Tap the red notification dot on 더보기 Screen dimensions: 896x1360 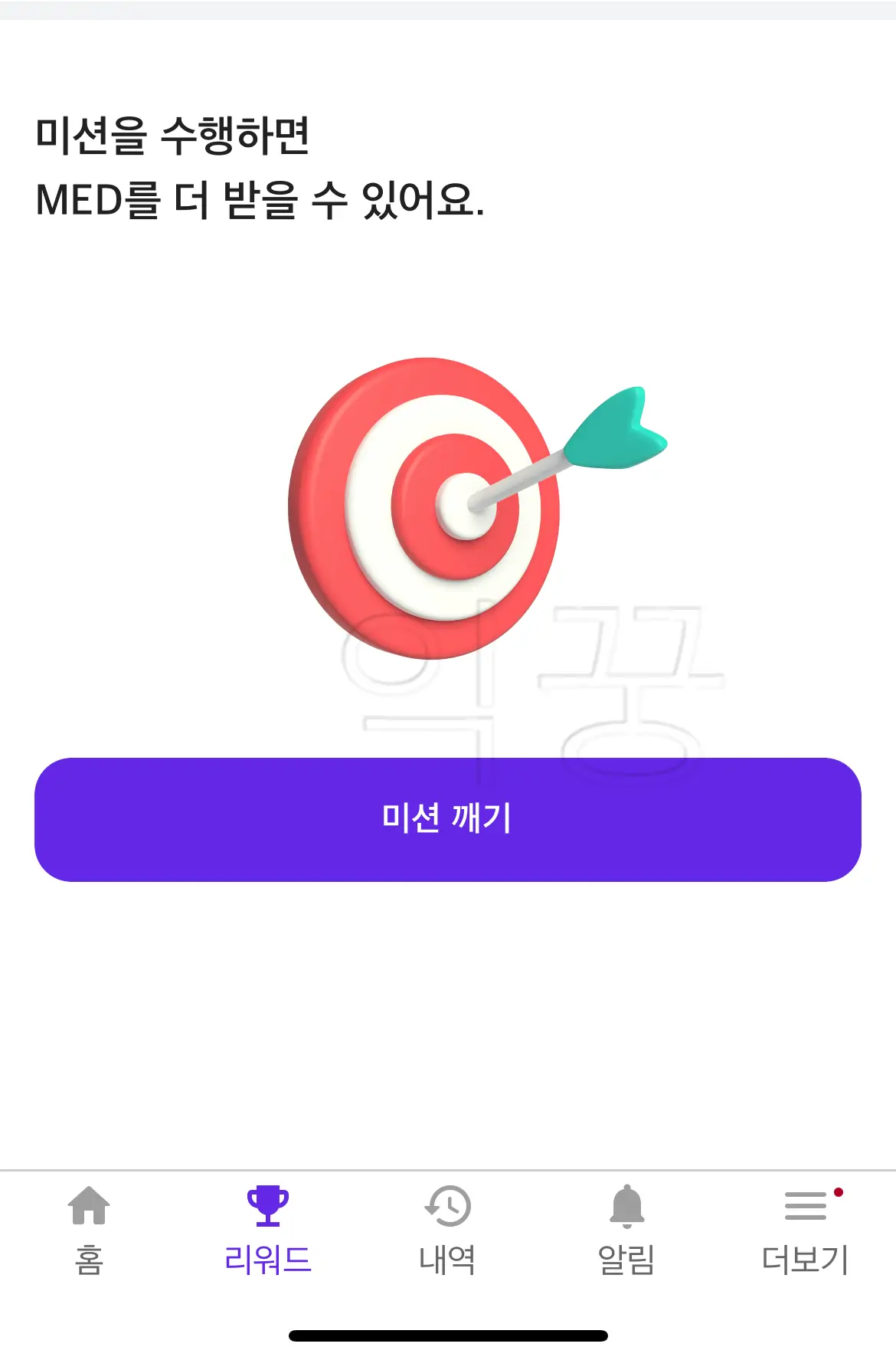tap(838, 1191)
